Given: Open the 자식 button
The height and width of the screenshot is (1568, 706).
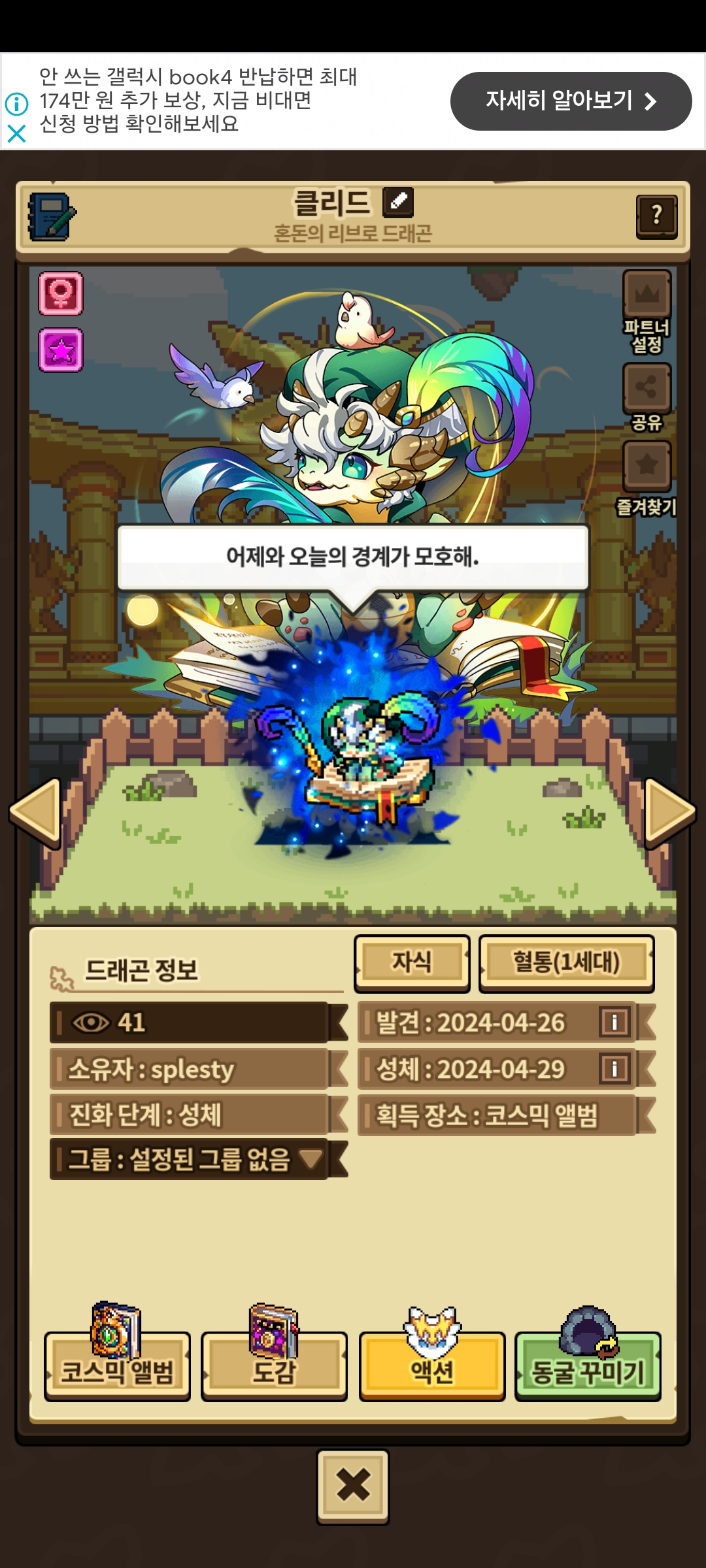Looking at the screenshot, I should (x=412, y=962).
